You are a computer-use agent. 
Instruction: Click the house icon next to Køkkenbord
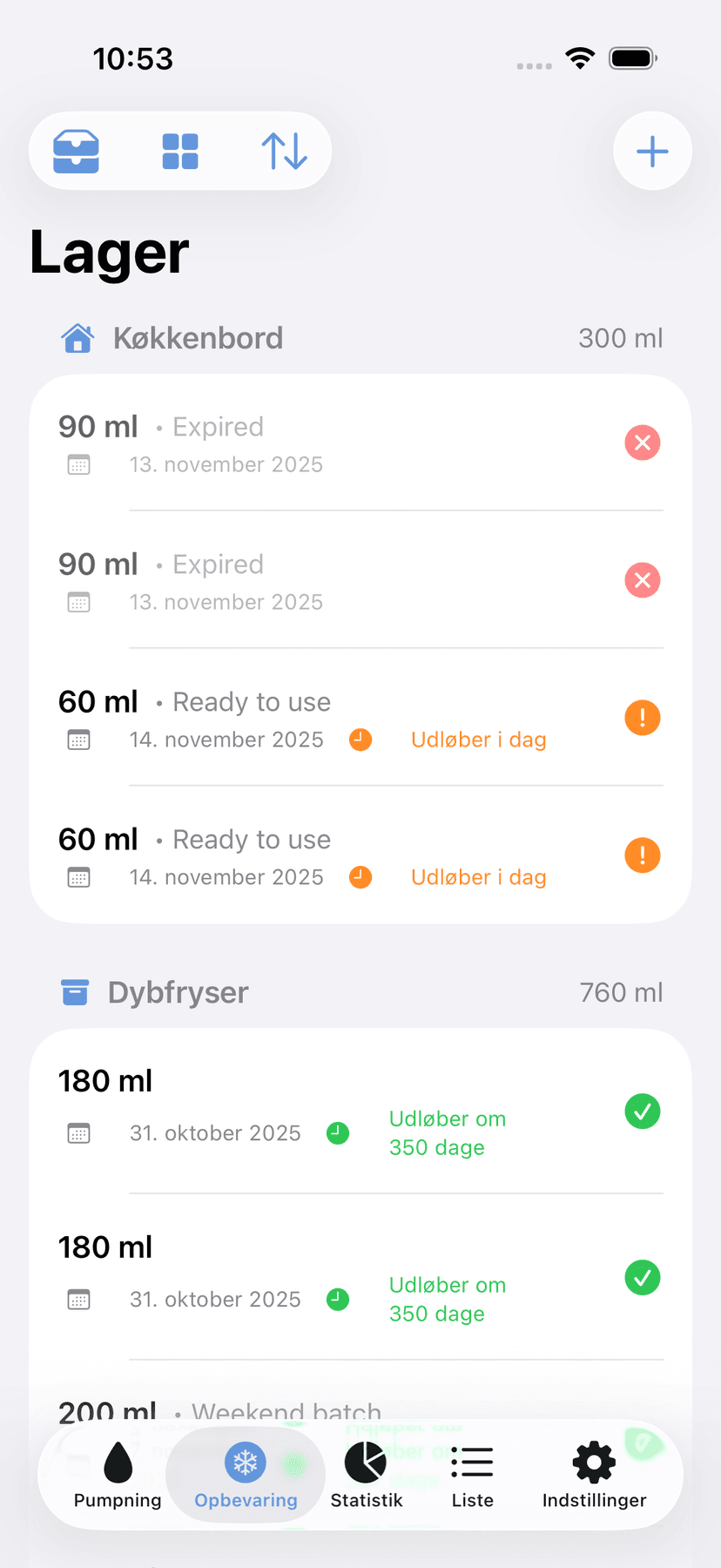click(77, 338)
